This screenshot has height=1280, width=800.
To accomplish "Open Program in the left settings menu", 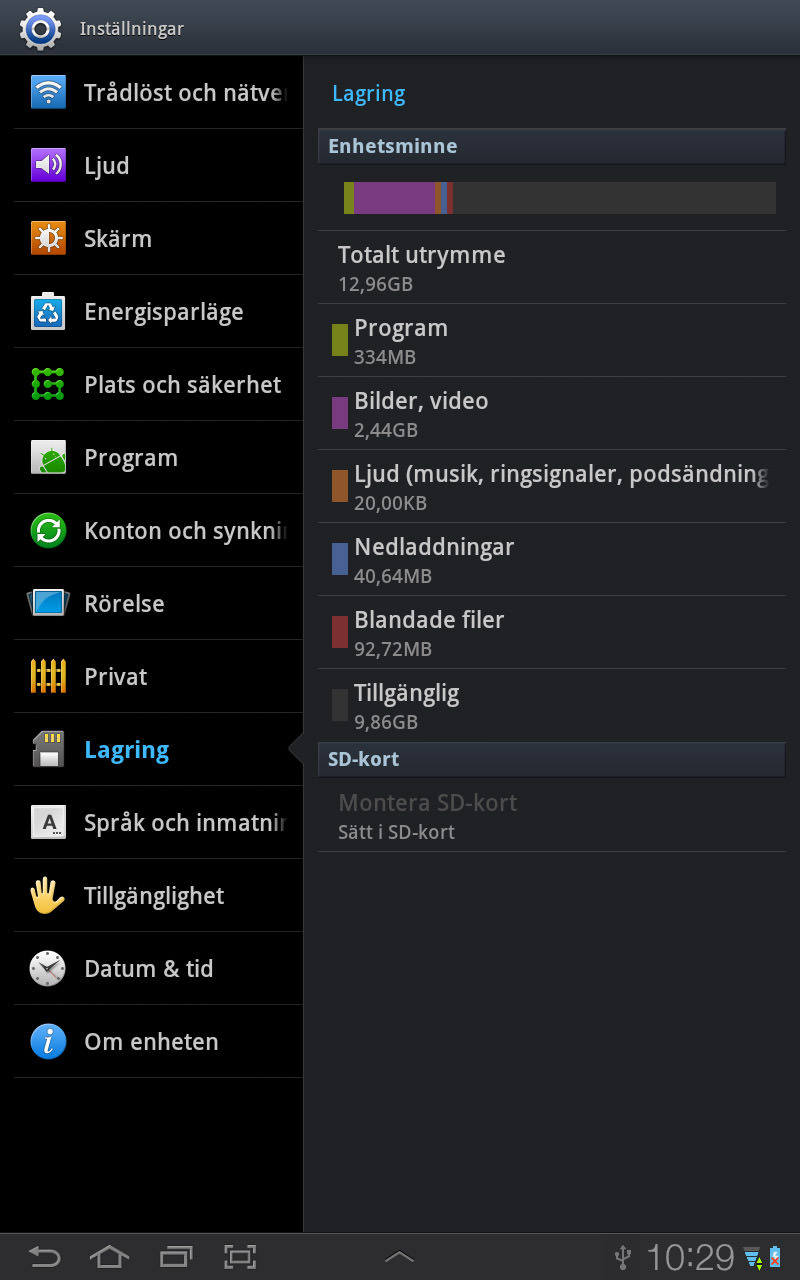I will 158,458.
